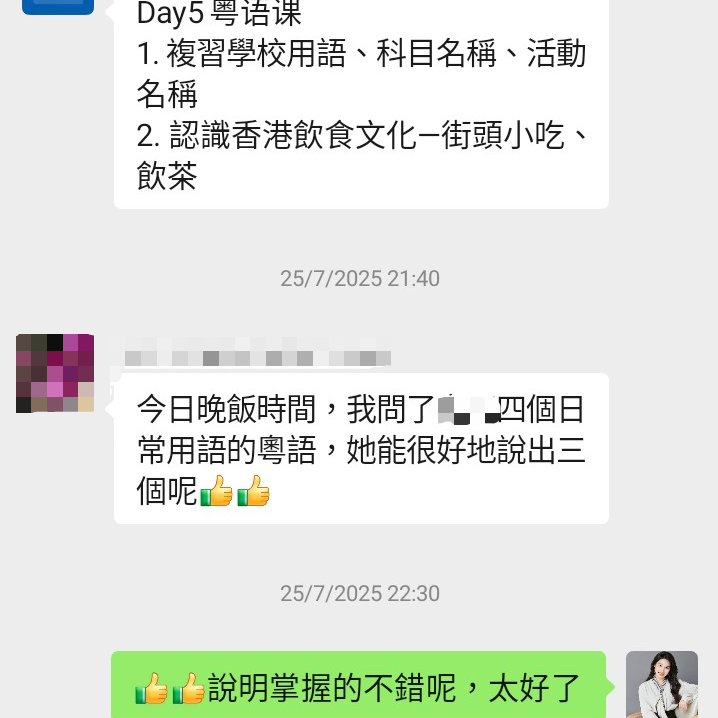Tap the avatar beside the 今日晚飯時間 message
The image size is (718, 718).
pos(55,374)
